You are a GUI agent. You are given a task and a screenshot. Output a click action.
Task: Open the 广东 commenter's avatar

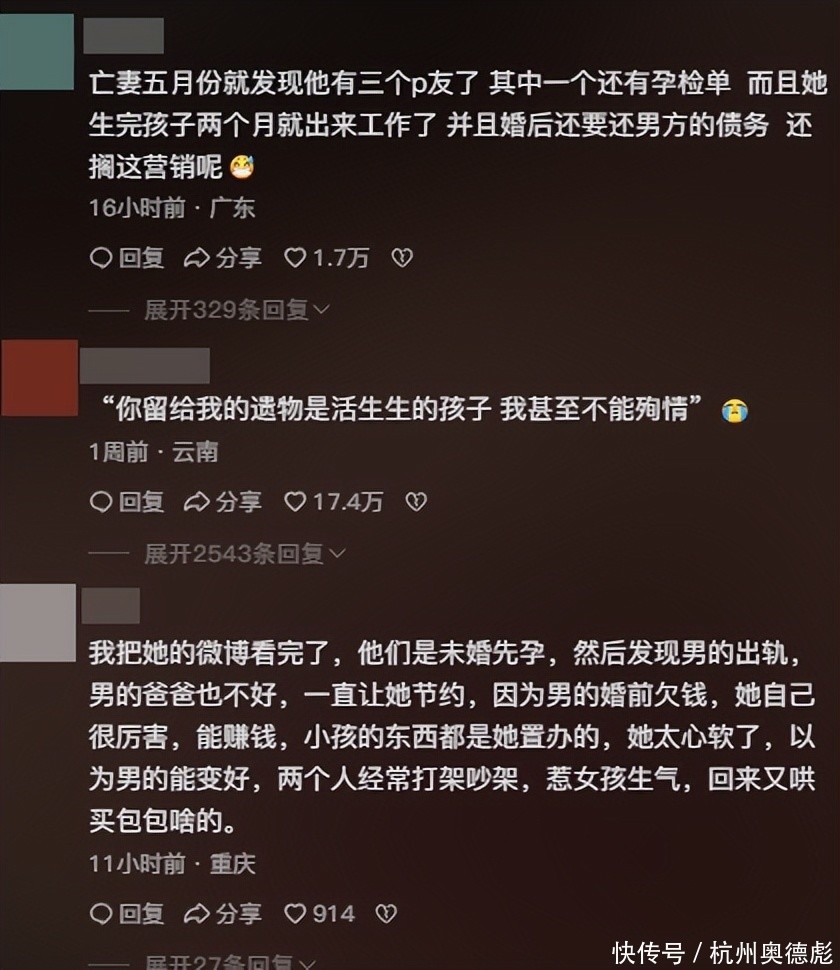pos(36,52)
